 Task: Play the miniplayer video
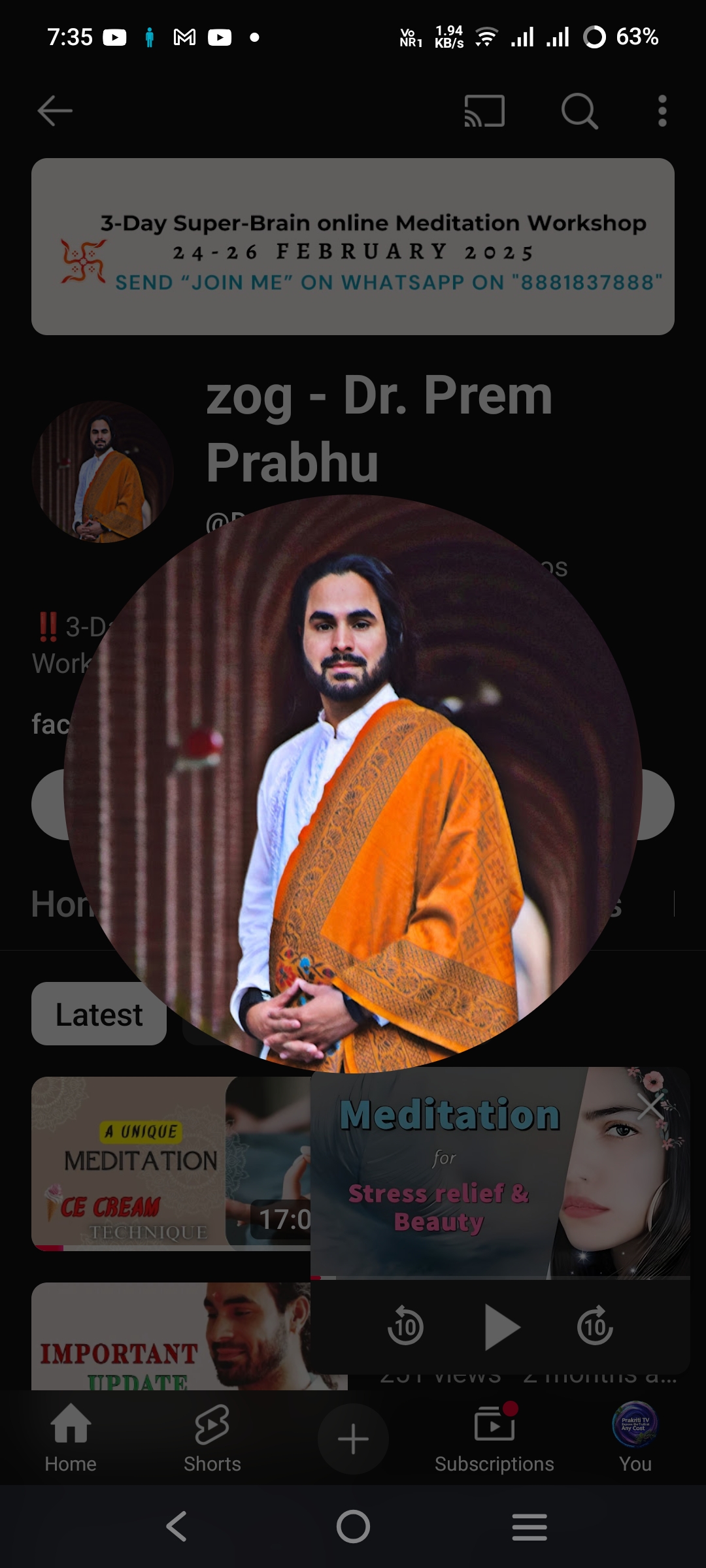point(501,1327)
